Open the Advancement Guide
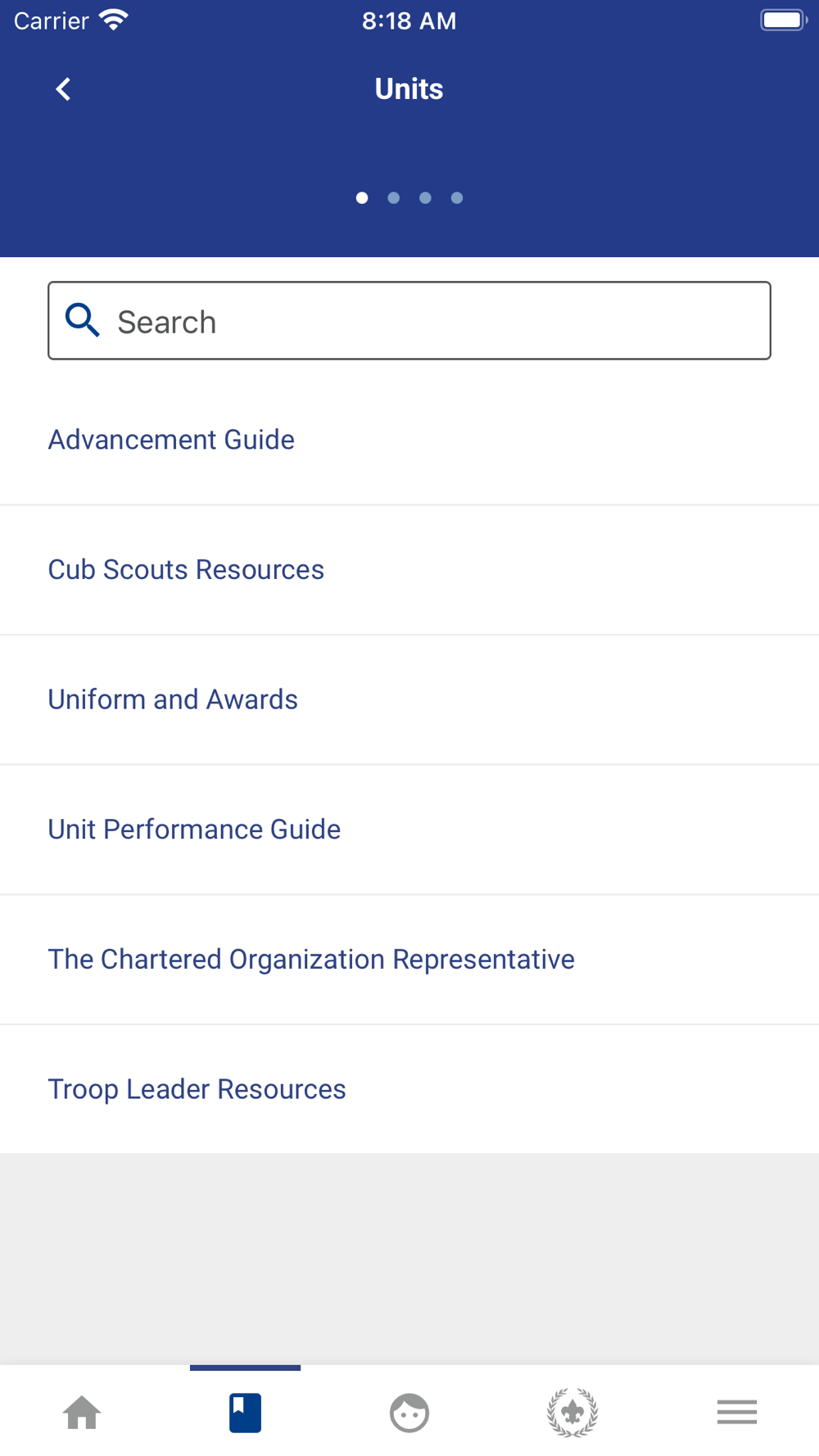Image resolution: width=819 pixels, height=1456 pixels. click(409, 440)
